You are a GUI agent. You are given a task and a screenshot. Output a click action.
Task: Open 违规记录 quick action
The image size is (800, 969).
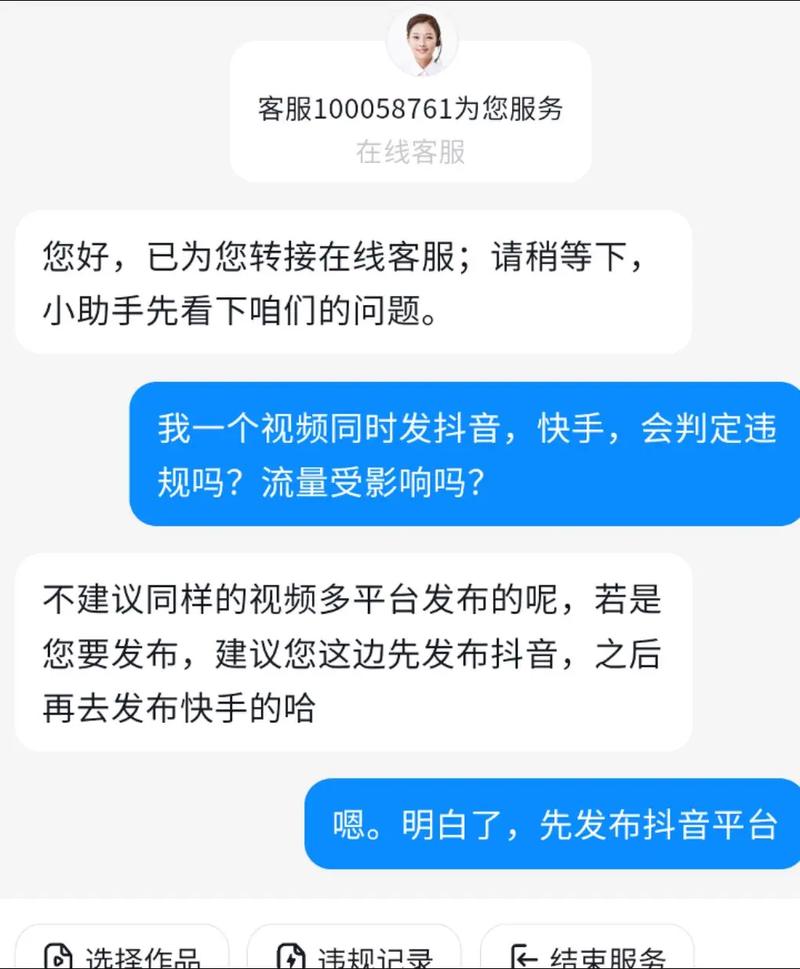click(355, 953)
